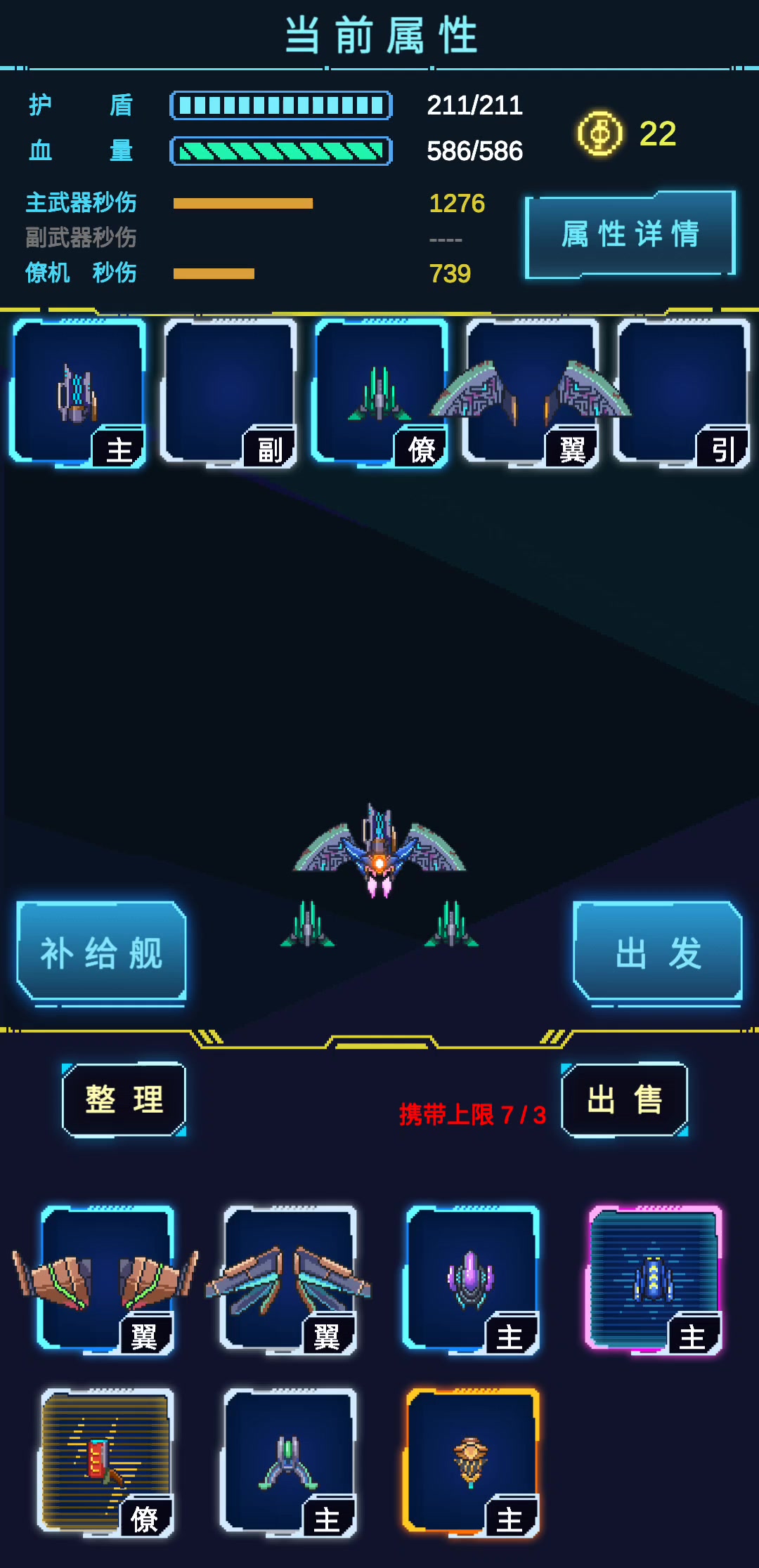Viewport: 759px width, 1568px height.
Task: Tap the 出售 sell button
Action: coord(625,1099)
